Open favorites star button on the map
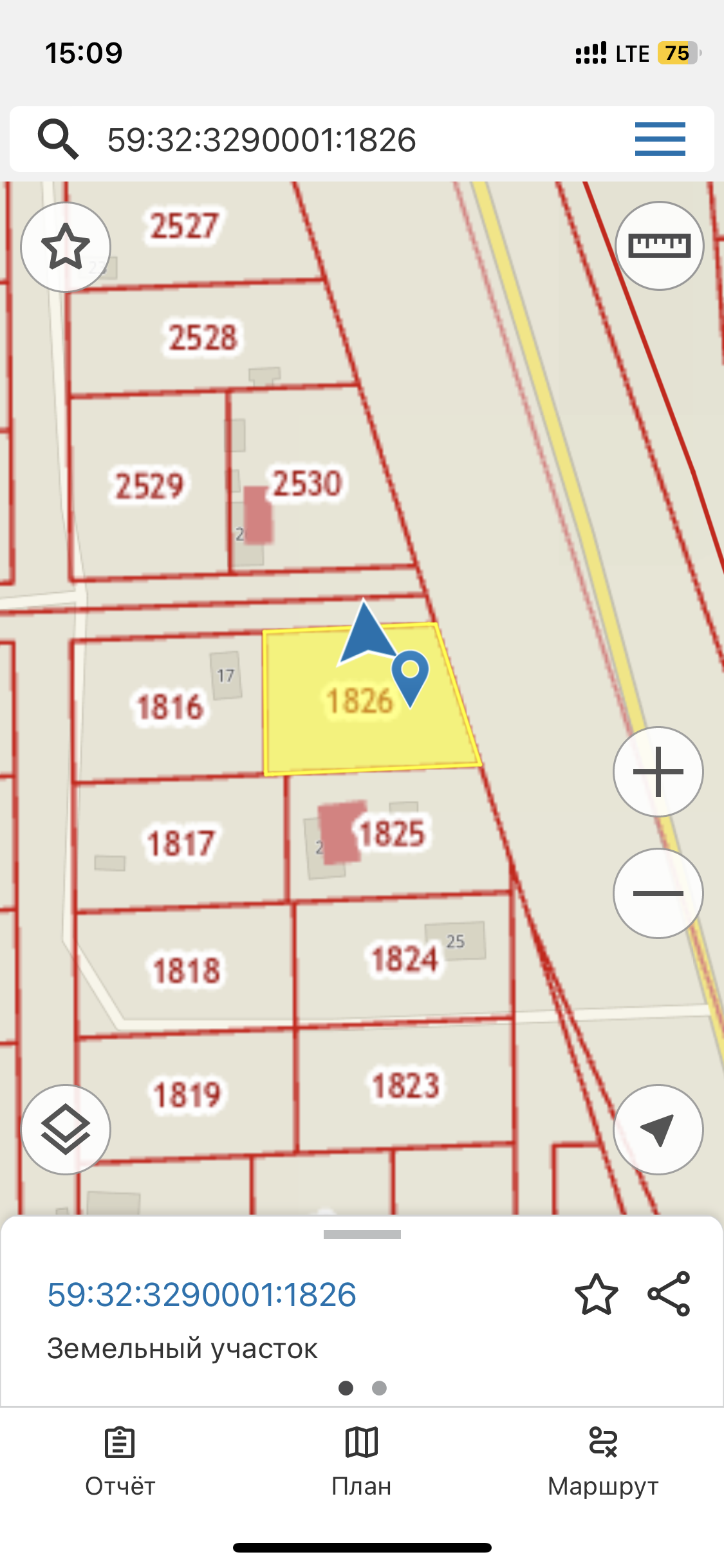The image size is (724, 1568). click(66, 247)
